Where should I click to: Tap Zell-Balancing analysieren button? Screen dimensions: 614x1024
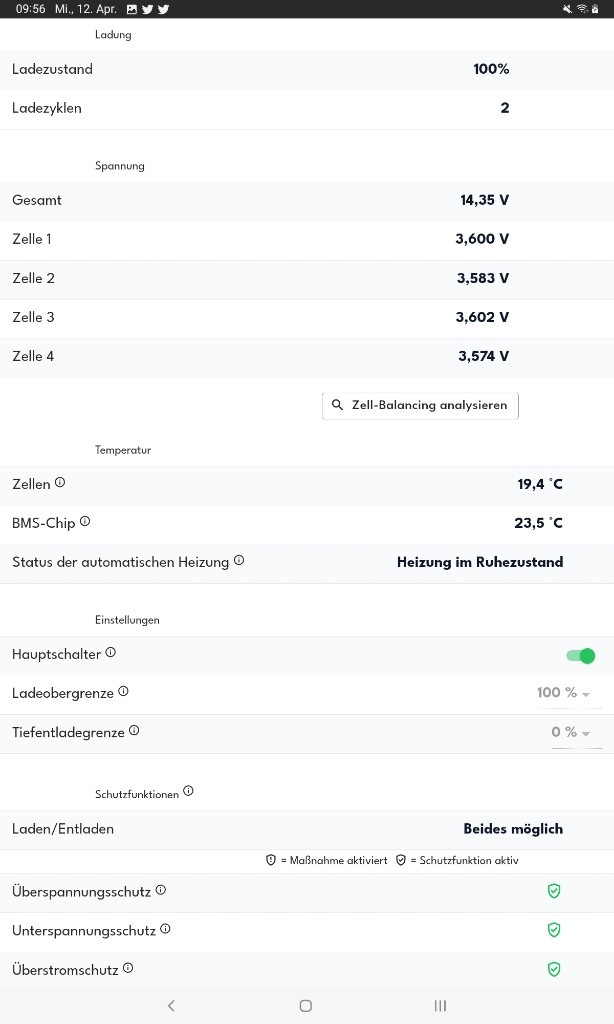[x=420, y=406]
